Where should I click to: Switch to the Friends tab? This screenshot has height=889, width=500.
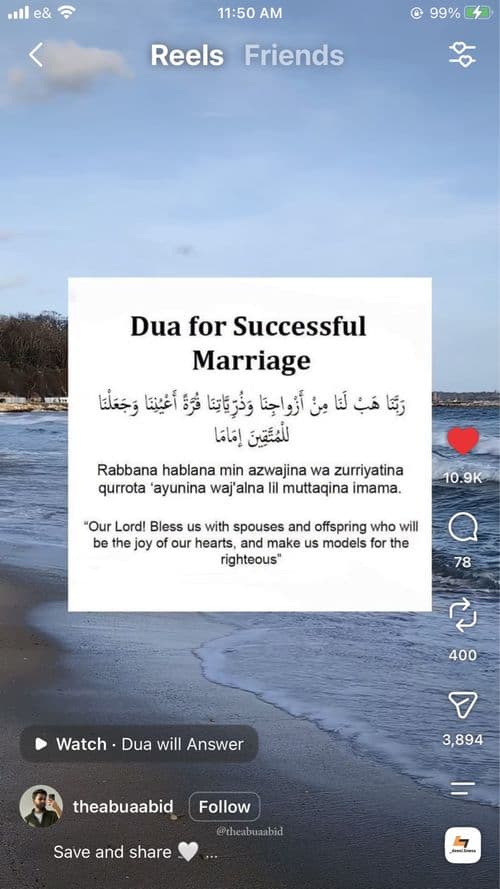(294, 56)
